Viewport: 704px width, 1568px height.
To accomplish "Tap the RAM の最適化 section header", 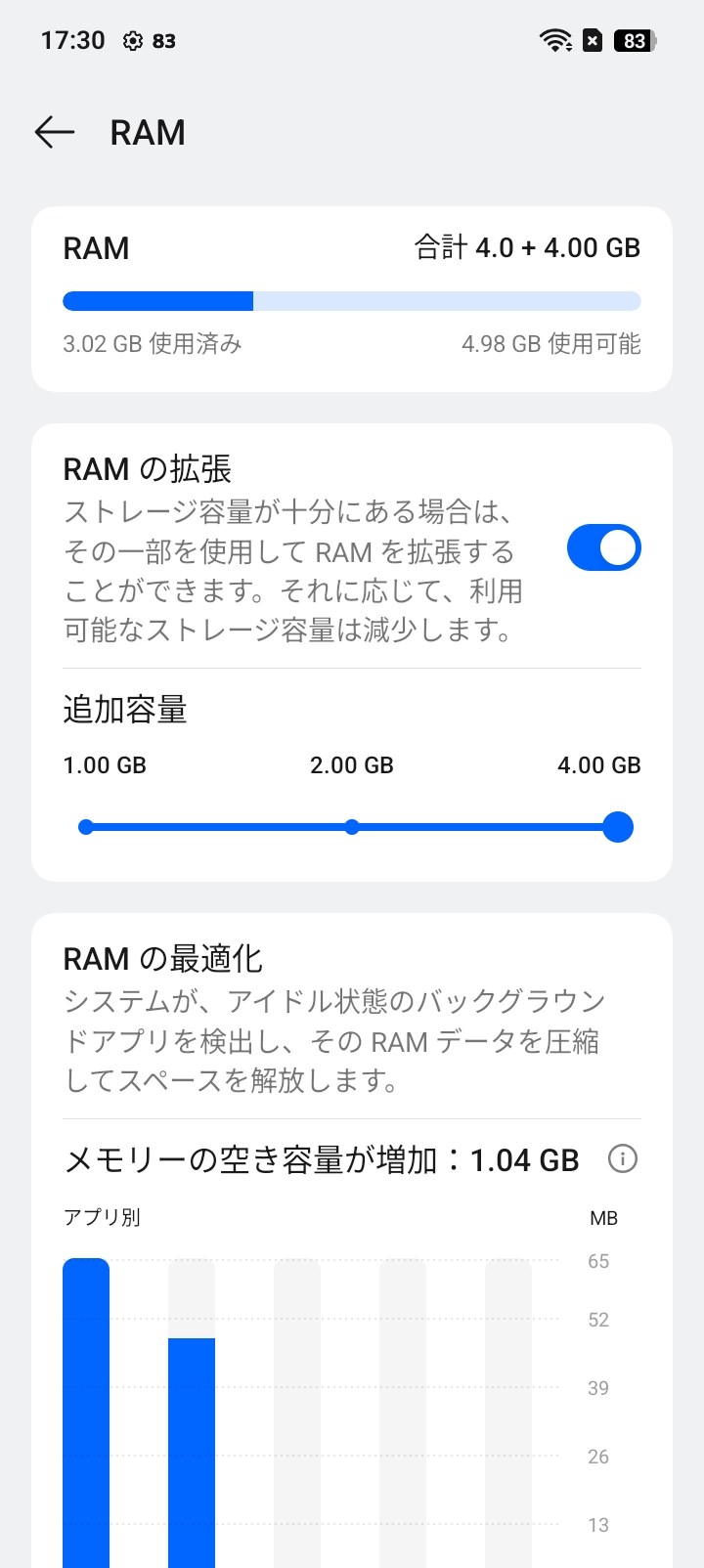I will [162, 959].
